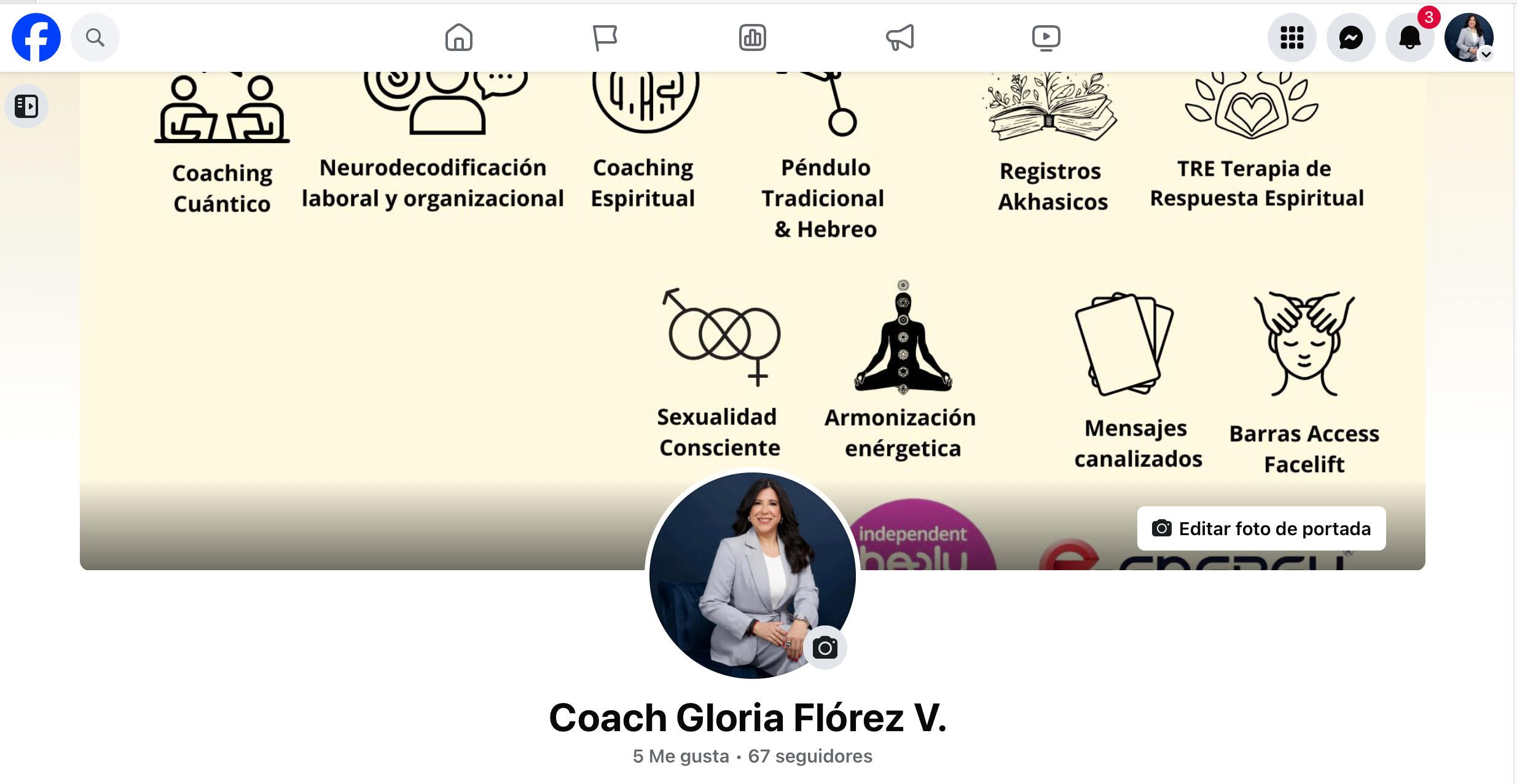Open the Facebook logo home
1517x784 pixels.
pyautogui.click(x=36, y=38)
